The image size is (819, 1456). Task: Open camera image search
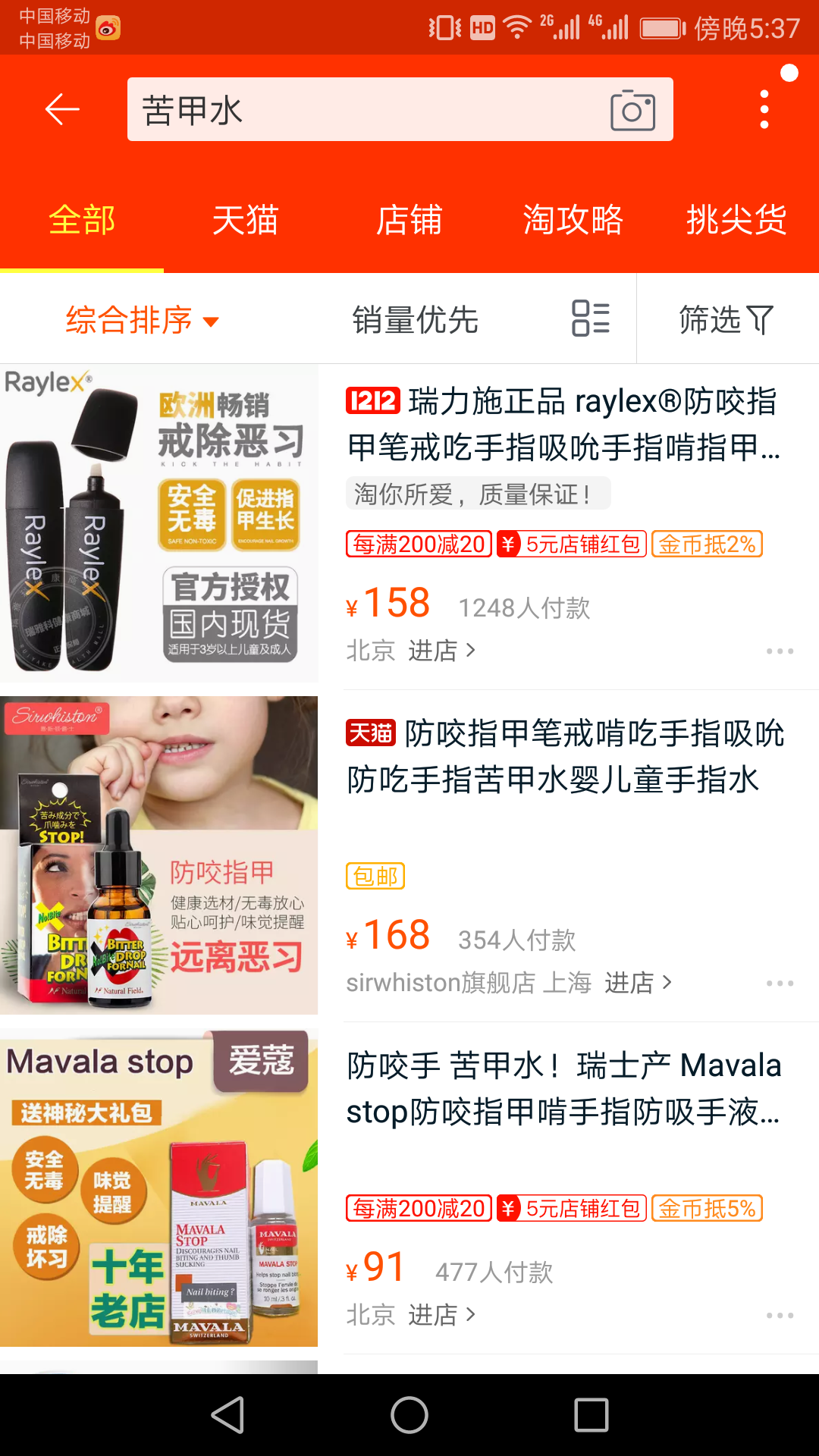tap(632, 111)
